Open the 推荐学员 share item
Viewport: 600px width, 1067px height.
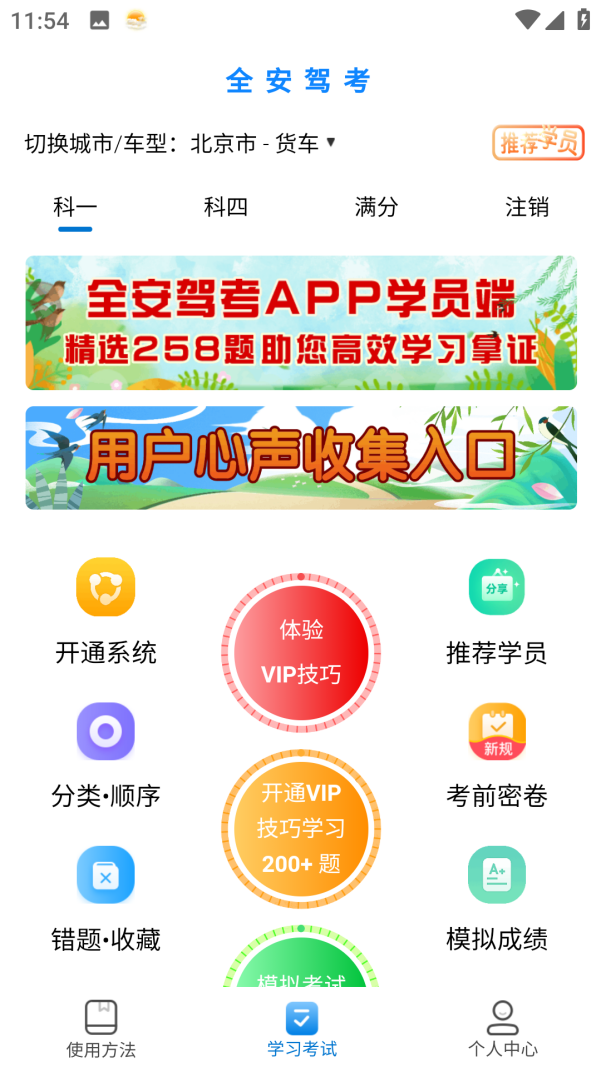(496, 610)
